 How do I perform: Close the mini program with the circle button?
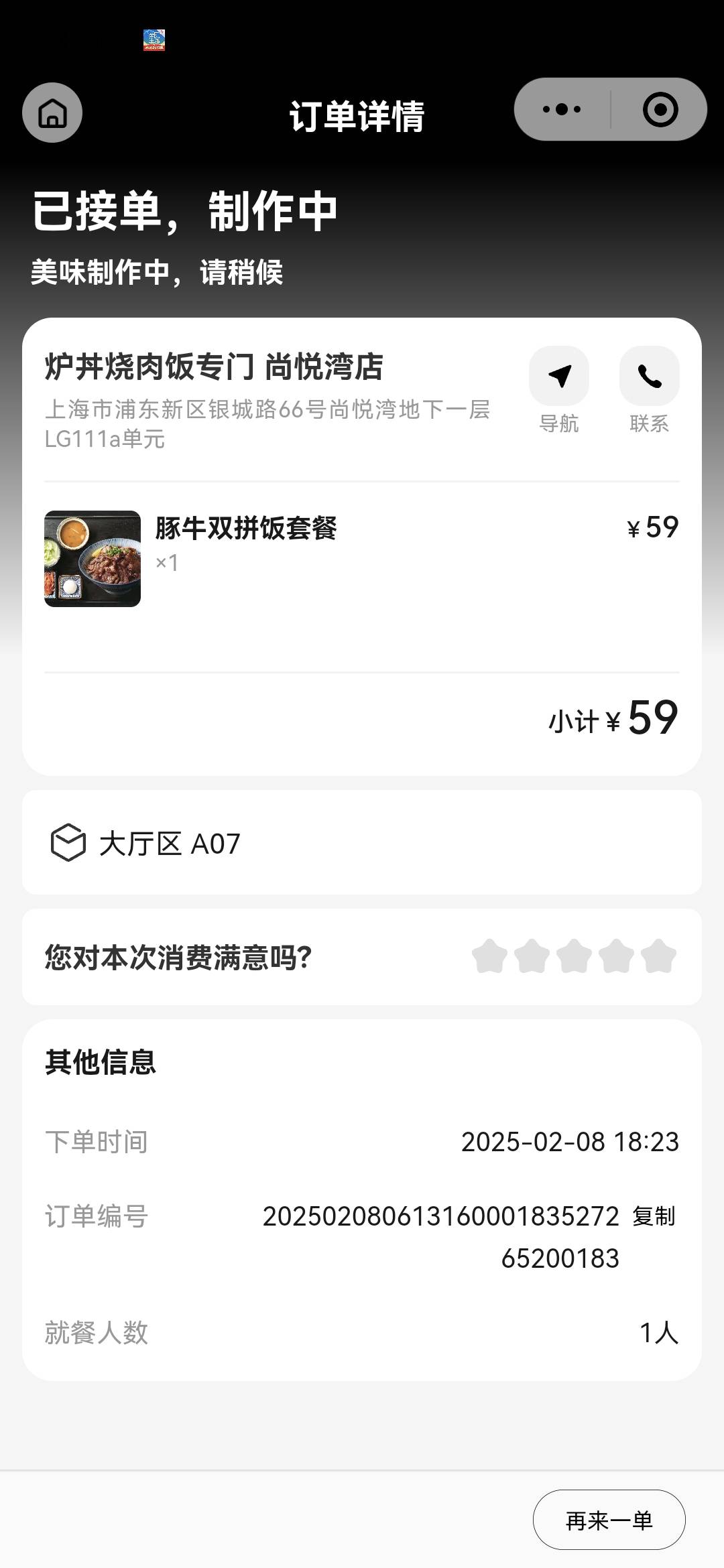coord(660,109)
